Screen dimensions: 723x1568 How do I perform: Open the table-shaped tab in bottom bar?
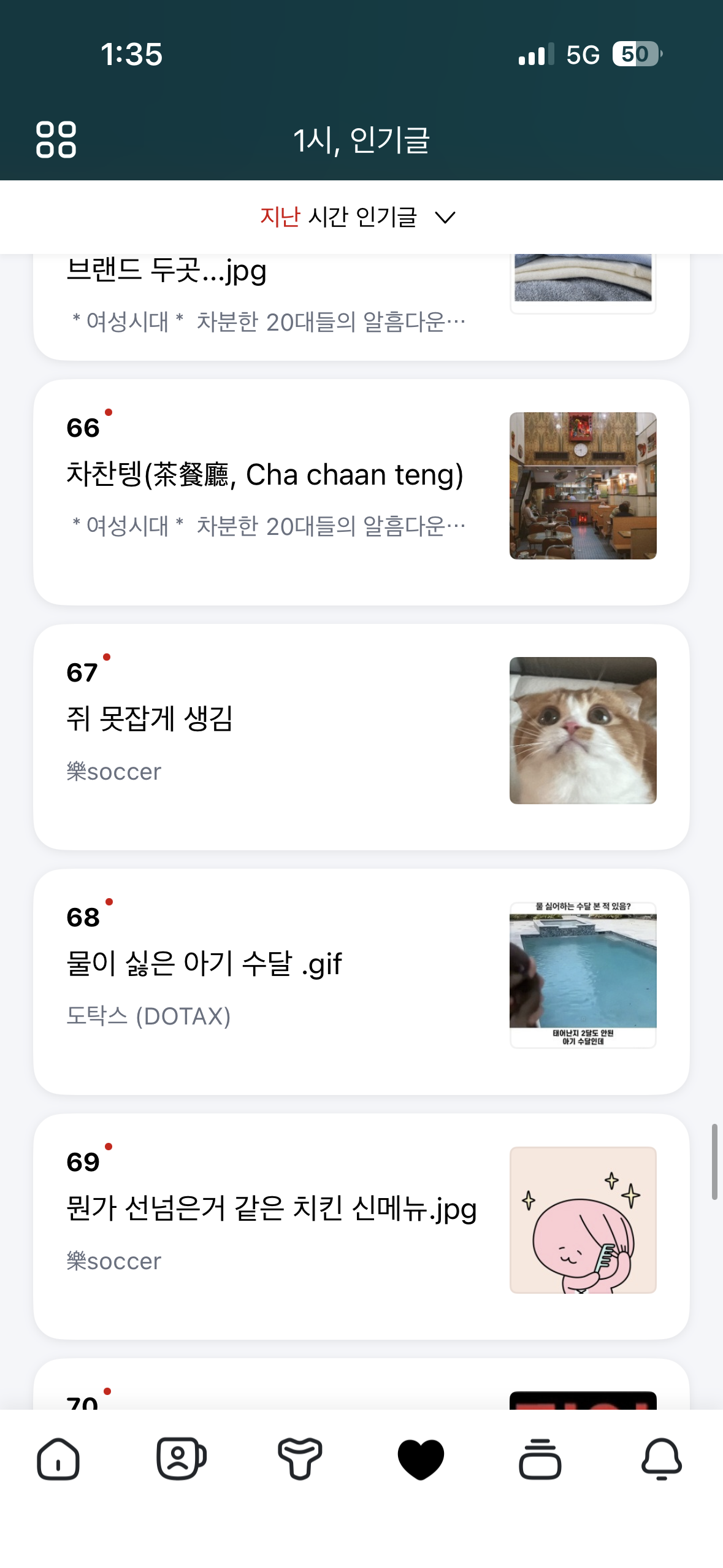(x=300, y=1459)
